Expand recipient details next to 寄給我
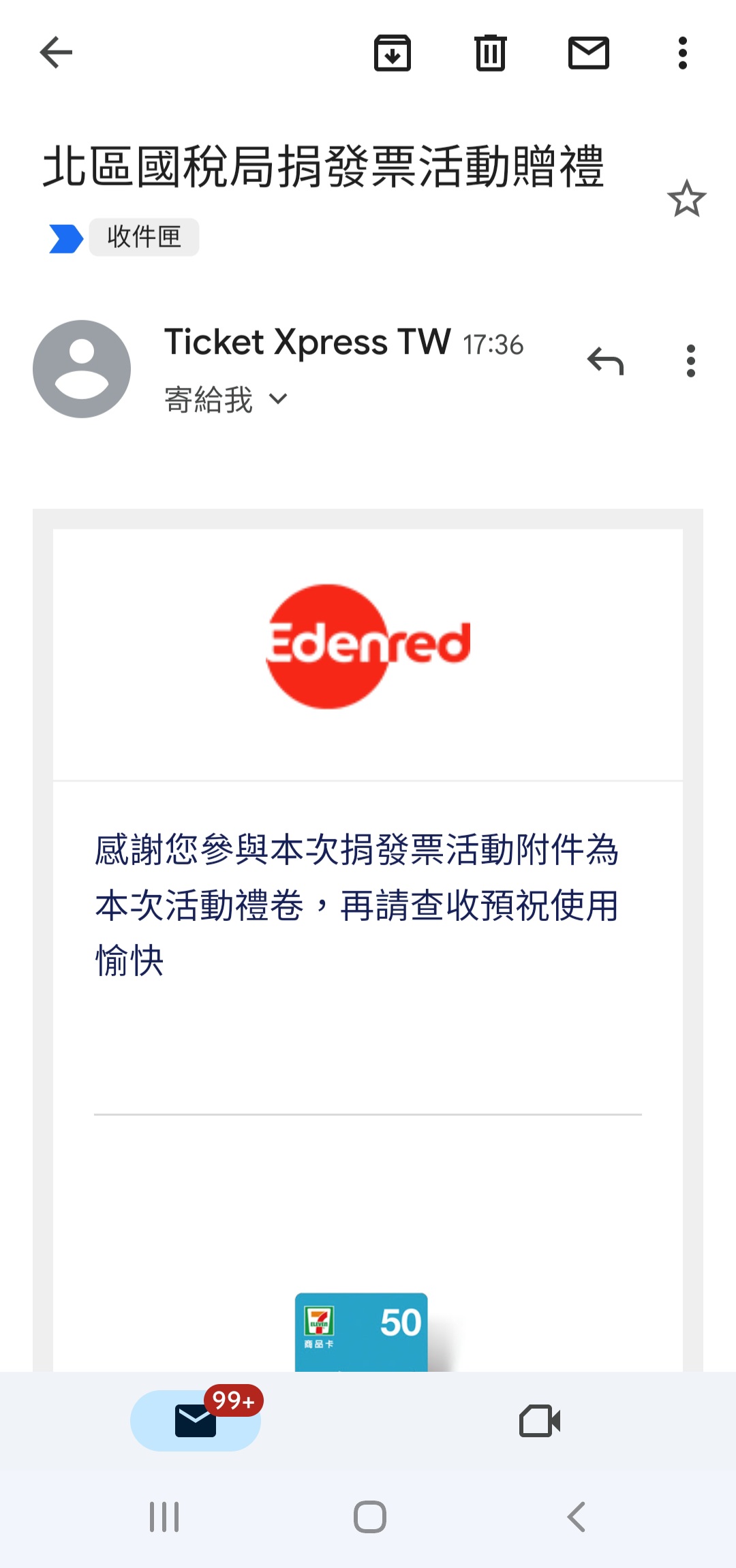This screenshot has width=736, height=1568. 278,399
